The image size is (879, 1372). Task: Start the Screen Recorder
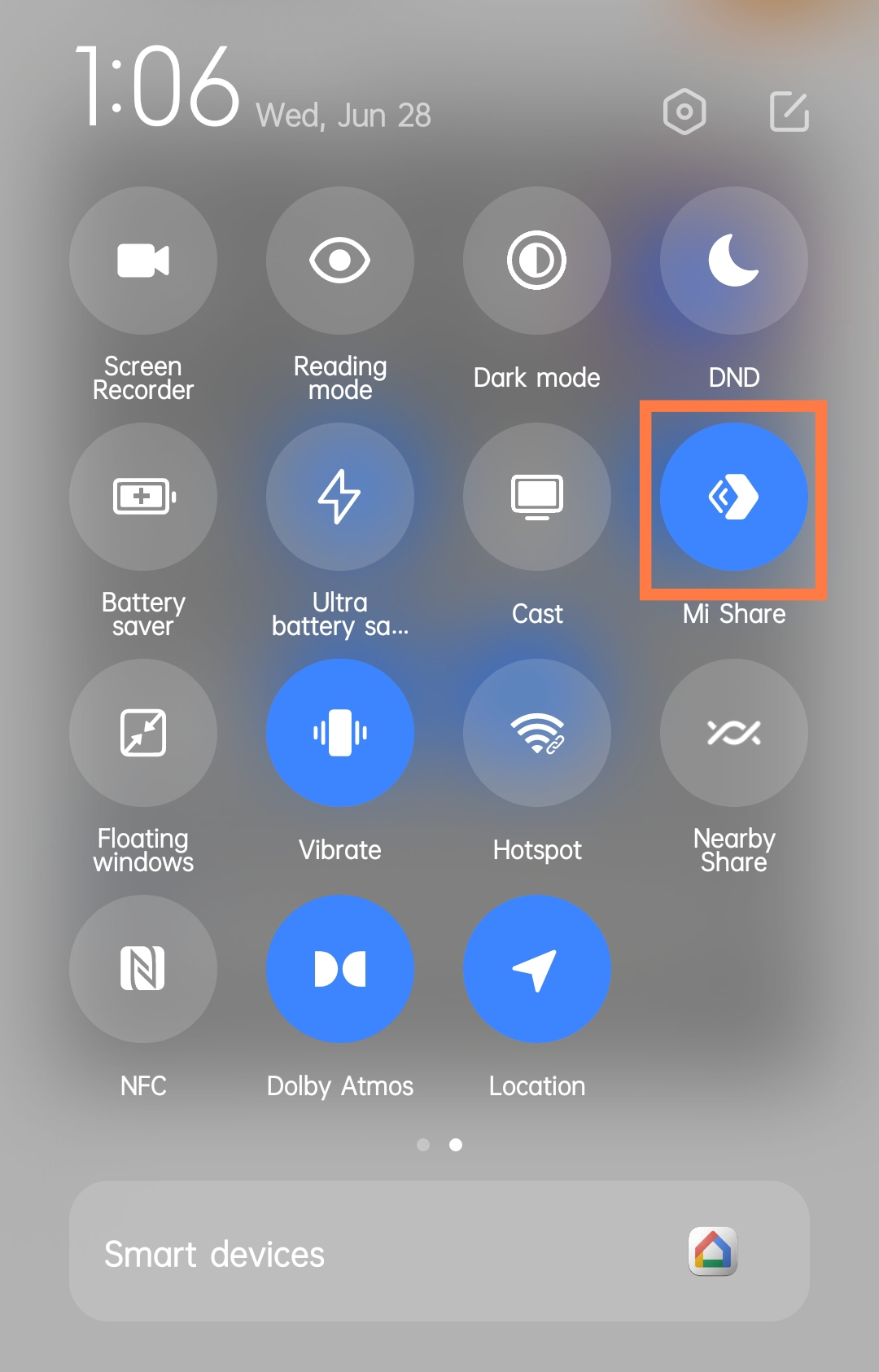pyautogui.click(x=143, y=261)
